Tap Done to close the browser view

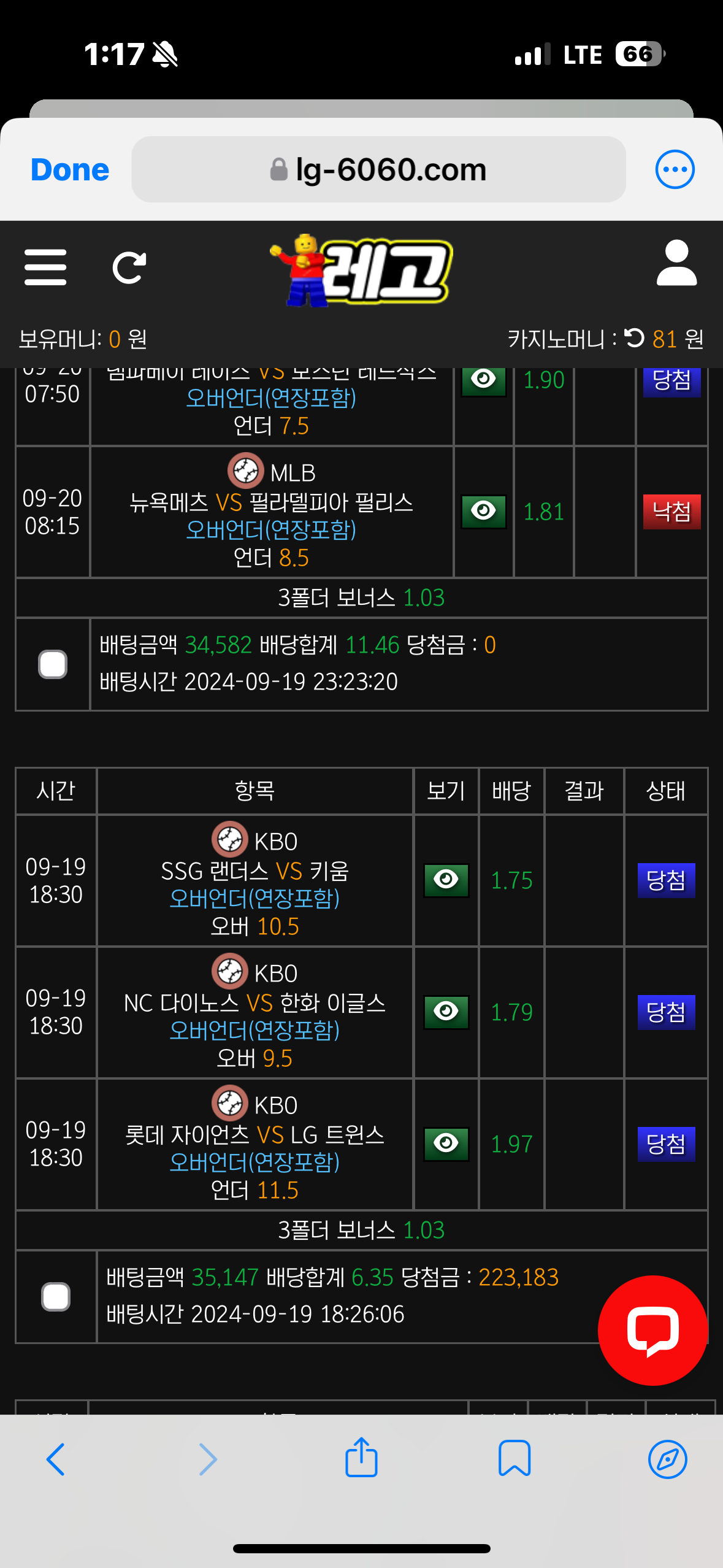(x=70, y=170)
